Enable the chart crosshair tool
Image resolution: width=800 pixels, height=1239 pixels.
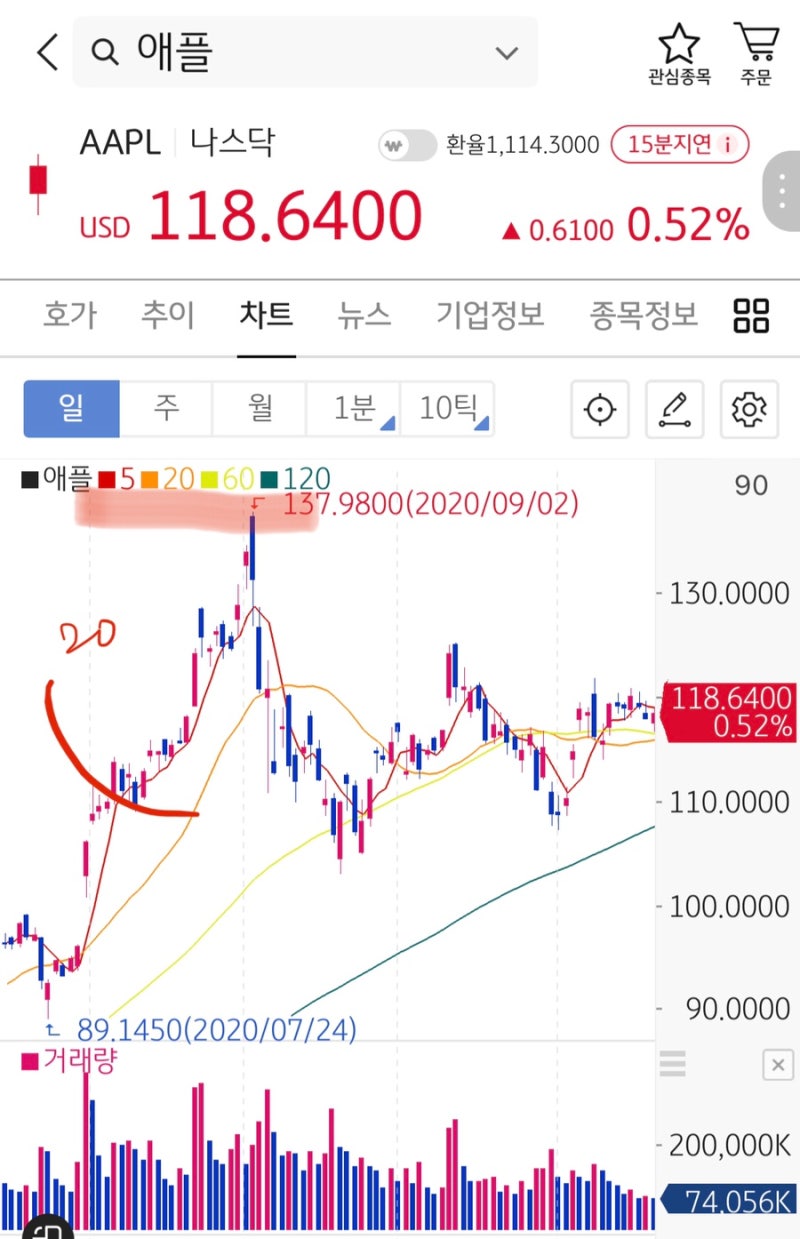point(599,409)
